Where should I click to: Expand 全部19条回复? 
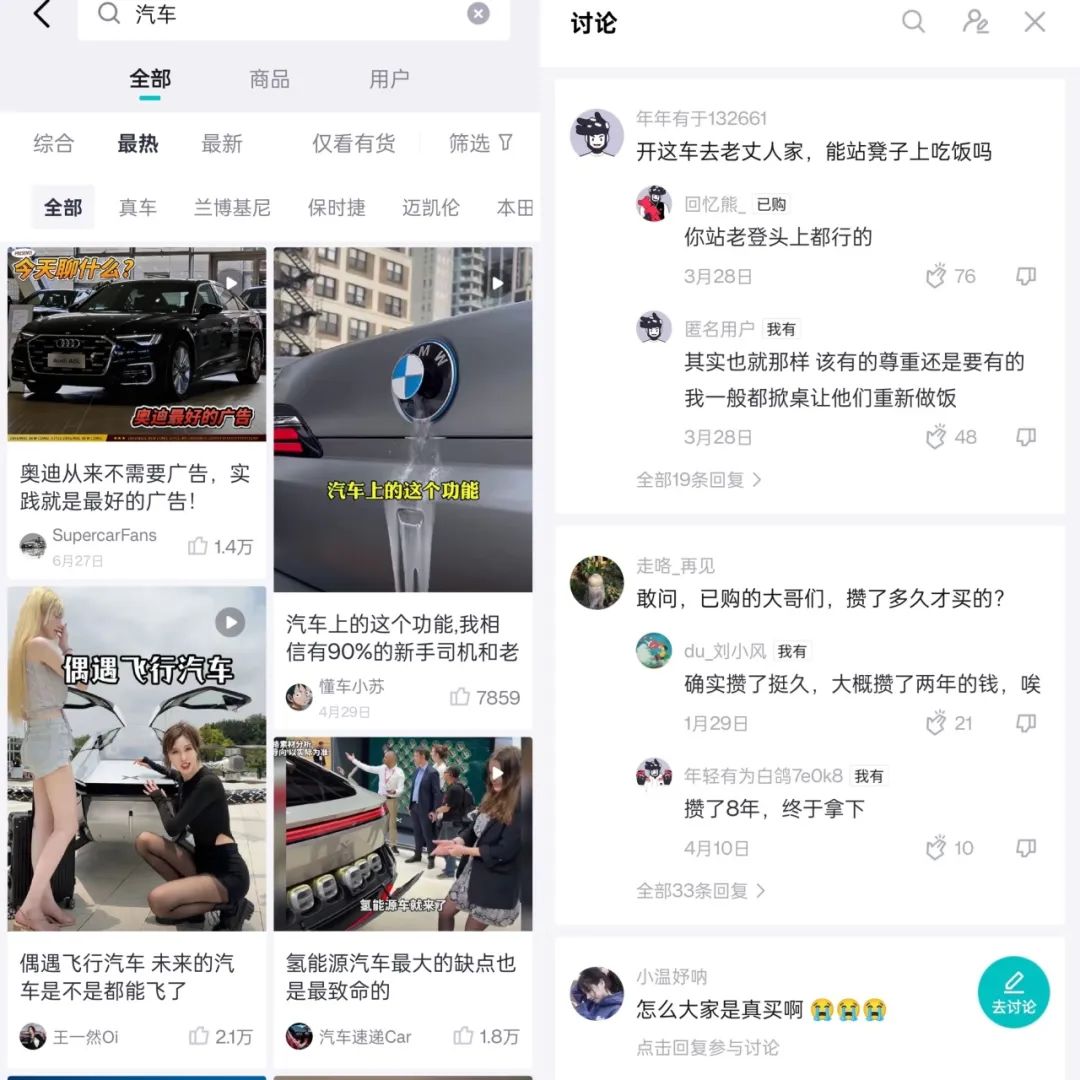(698, 480)
